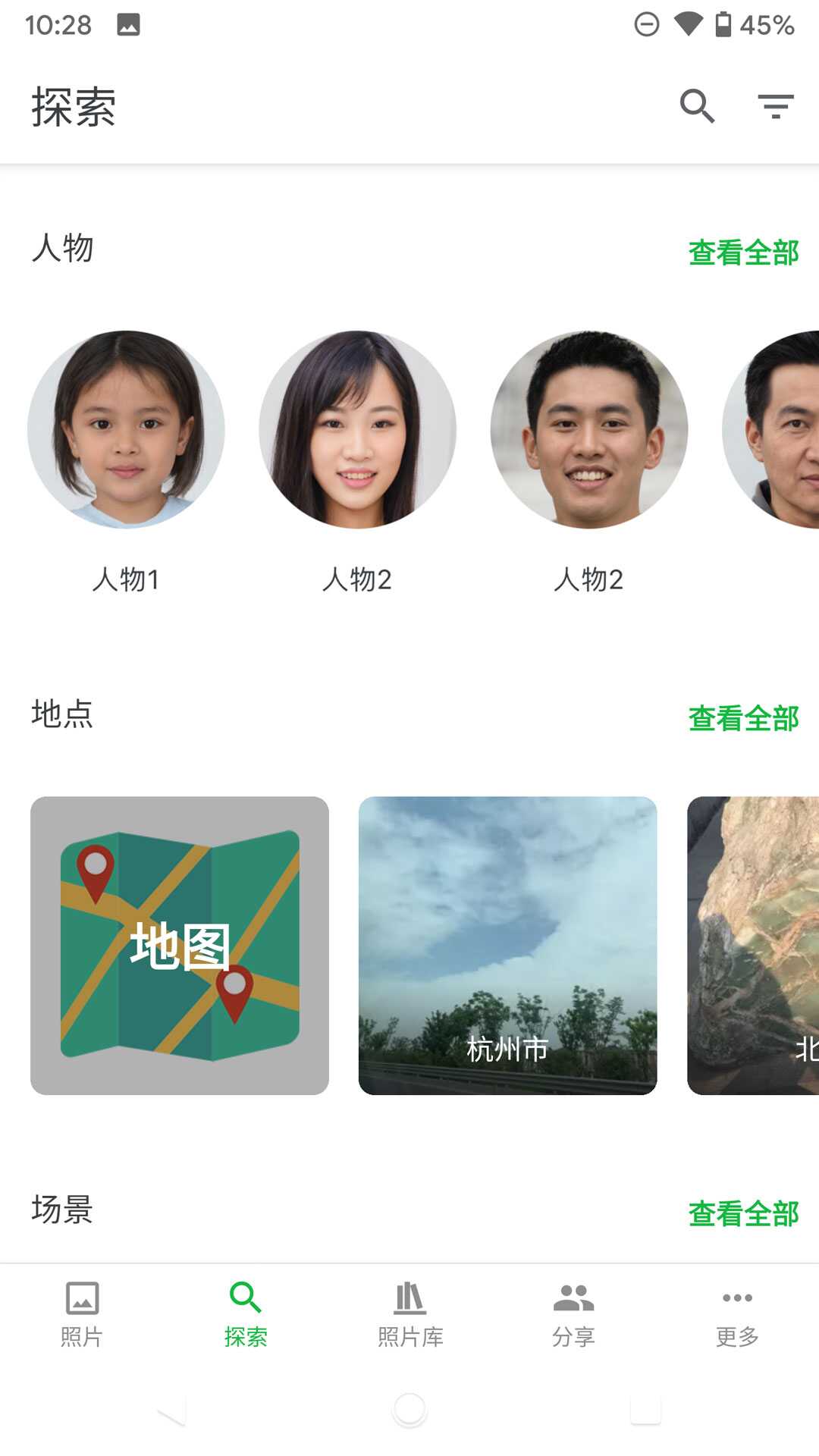Open the 人物1 child's face album
The height and width of the screenshot is (1456, 819).
[x=126, y=429]
